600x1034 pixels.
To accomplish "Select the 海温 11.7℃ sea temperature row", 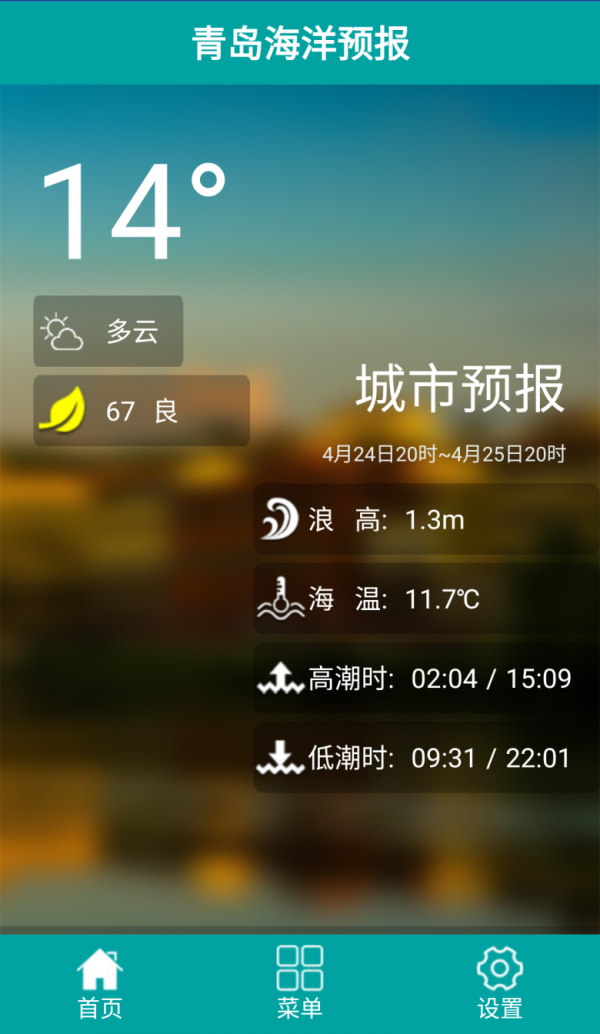I will (x=425, y=599).
